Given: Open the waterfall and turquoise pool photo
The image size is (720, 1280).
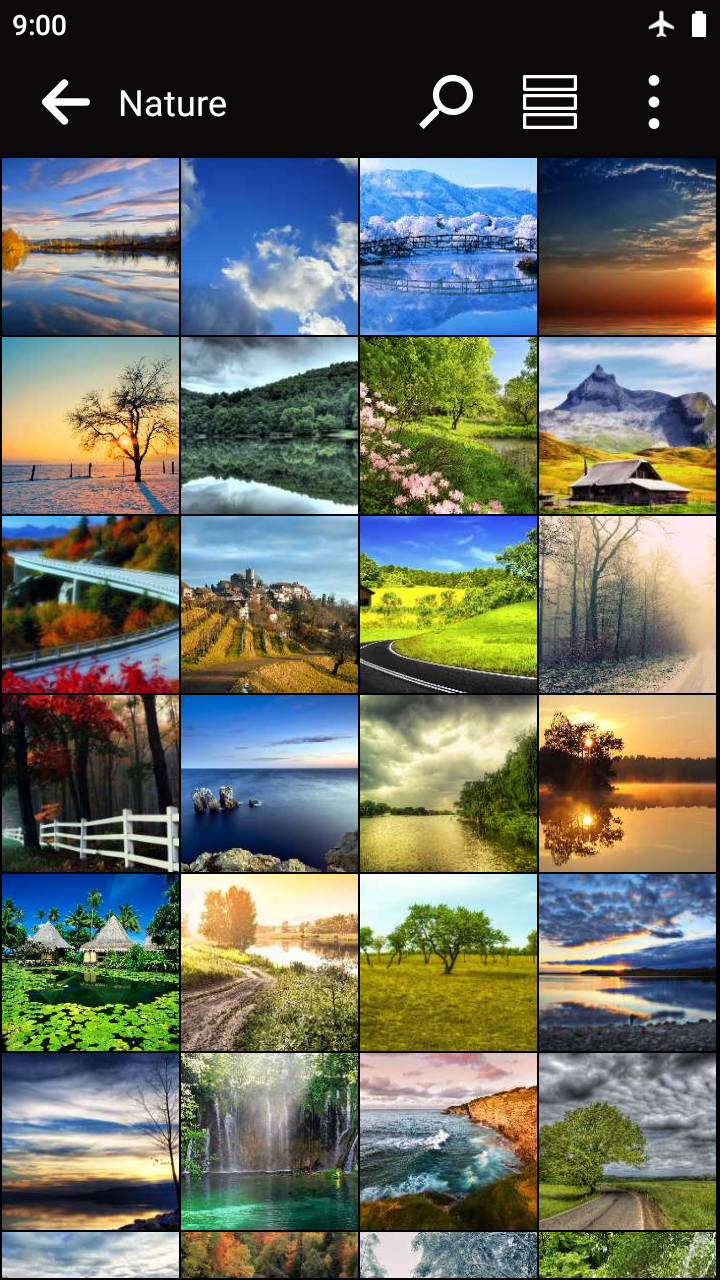Looking at the screenshot, I should pyautogui.click(x=269, y=1141).
